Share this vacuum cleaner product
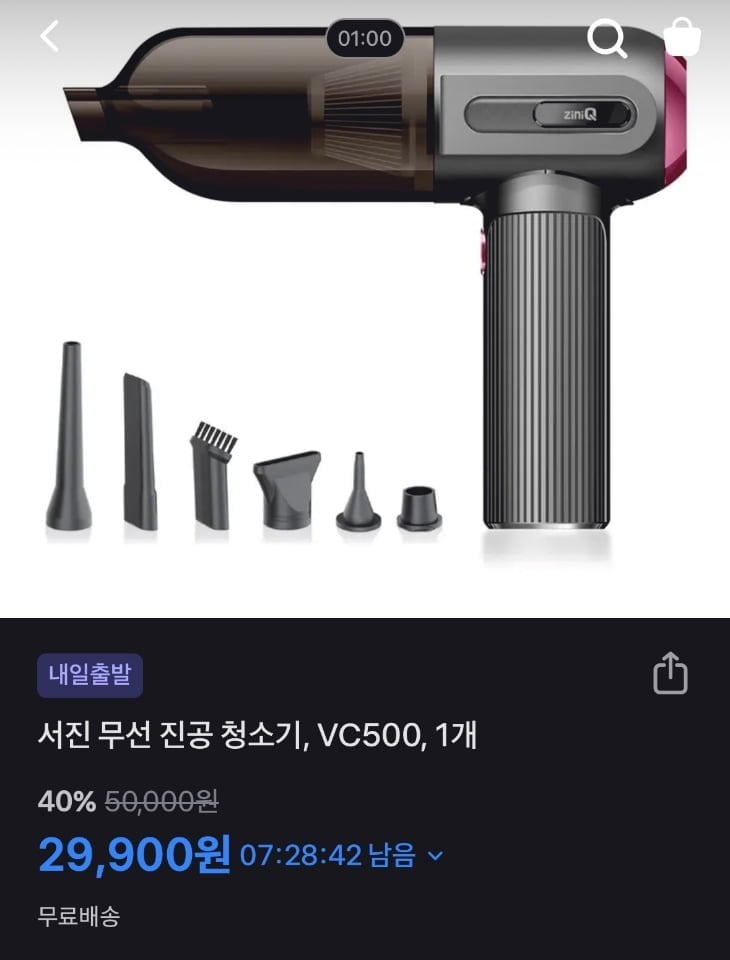730x960 pixels. [670, 674]
